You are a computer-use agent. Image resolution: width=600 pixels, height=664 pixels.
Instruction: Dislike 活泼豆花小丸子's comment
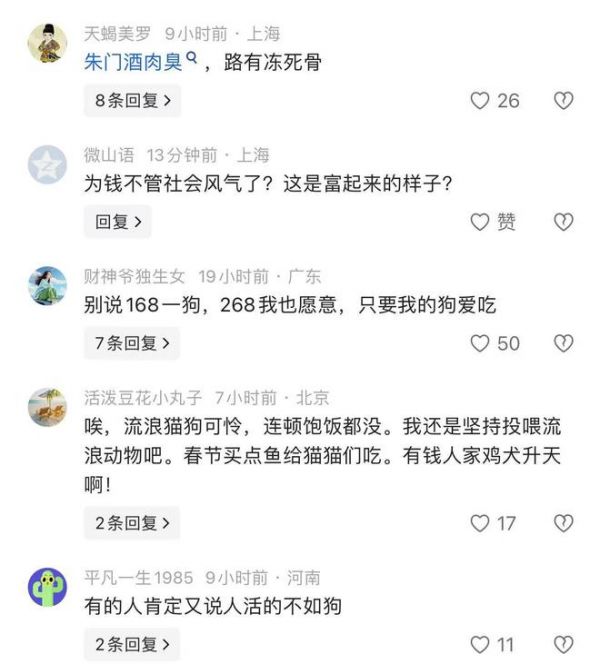pyautogui.click(x=564, y=522)
